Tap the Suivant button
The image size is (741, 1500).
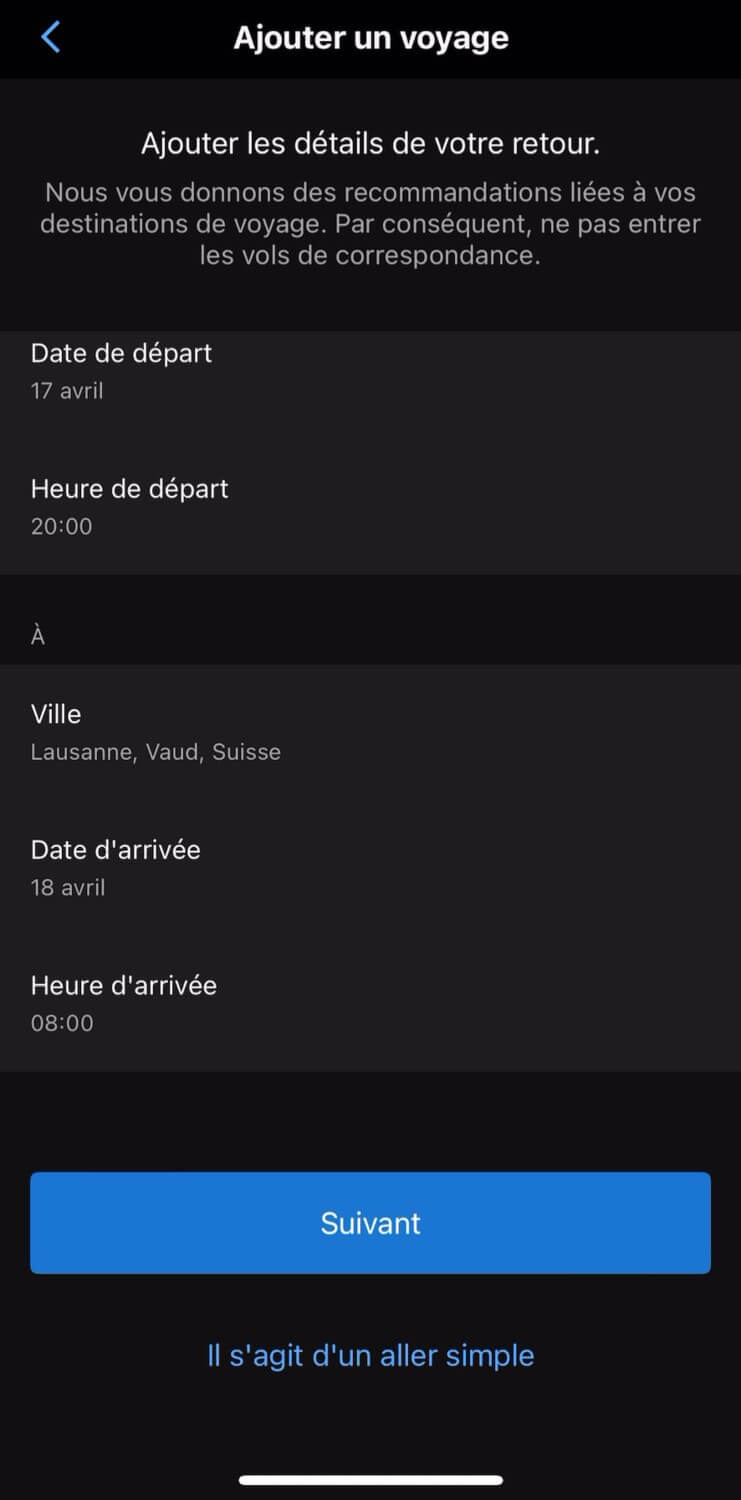(x=370, y=1223)
